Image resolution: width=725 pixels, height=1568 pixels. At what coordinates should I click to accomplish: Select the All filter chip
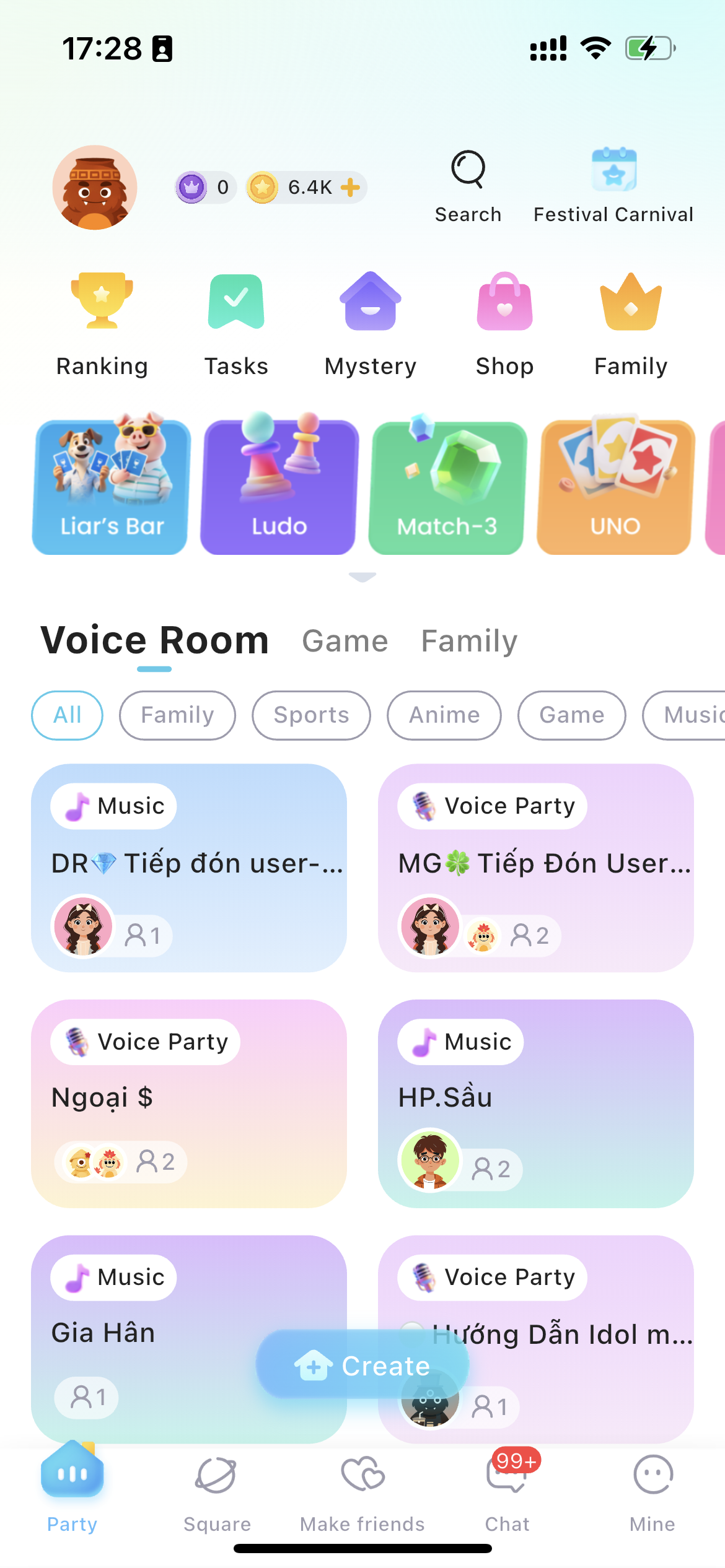coord(67,715)
